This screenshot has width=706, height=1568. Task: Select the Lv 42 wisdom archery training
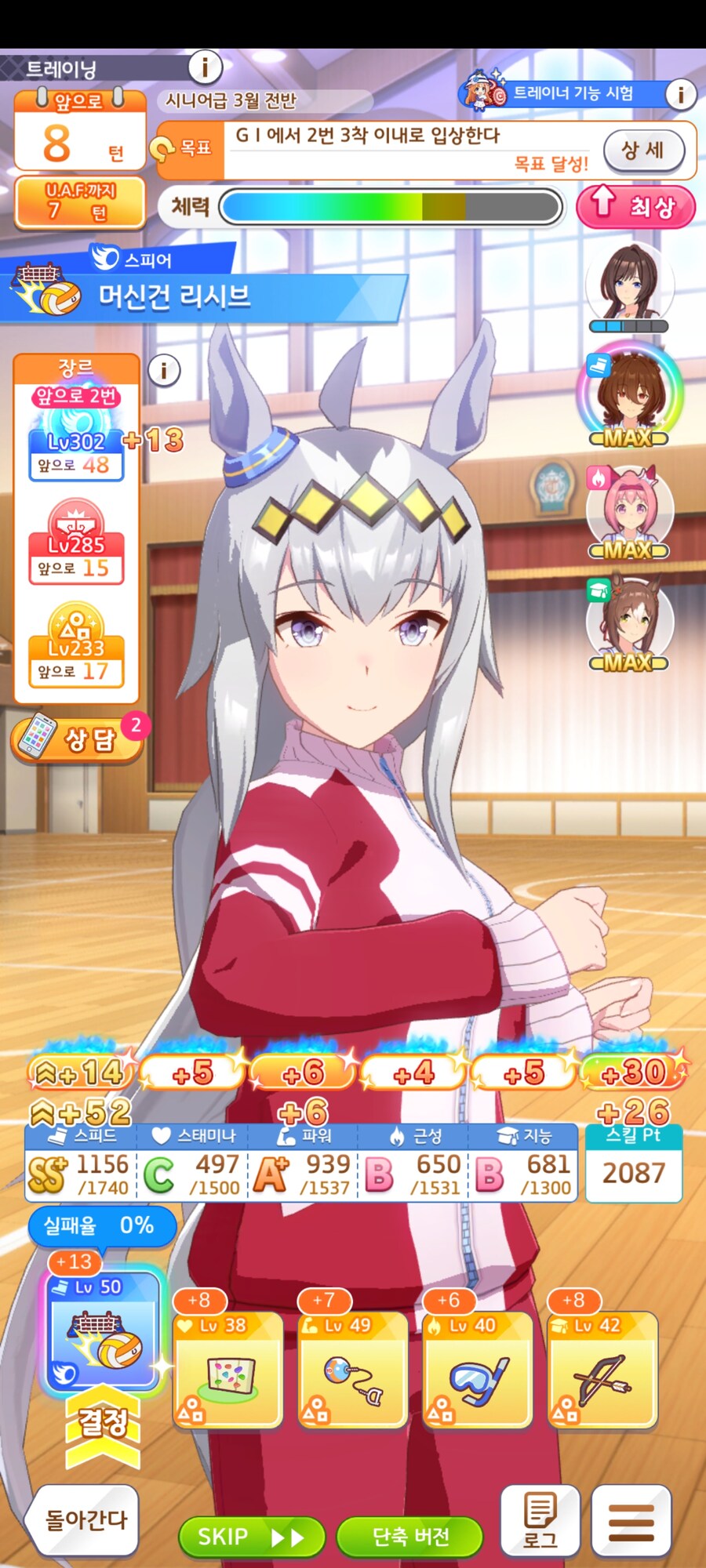[602, 1370]
